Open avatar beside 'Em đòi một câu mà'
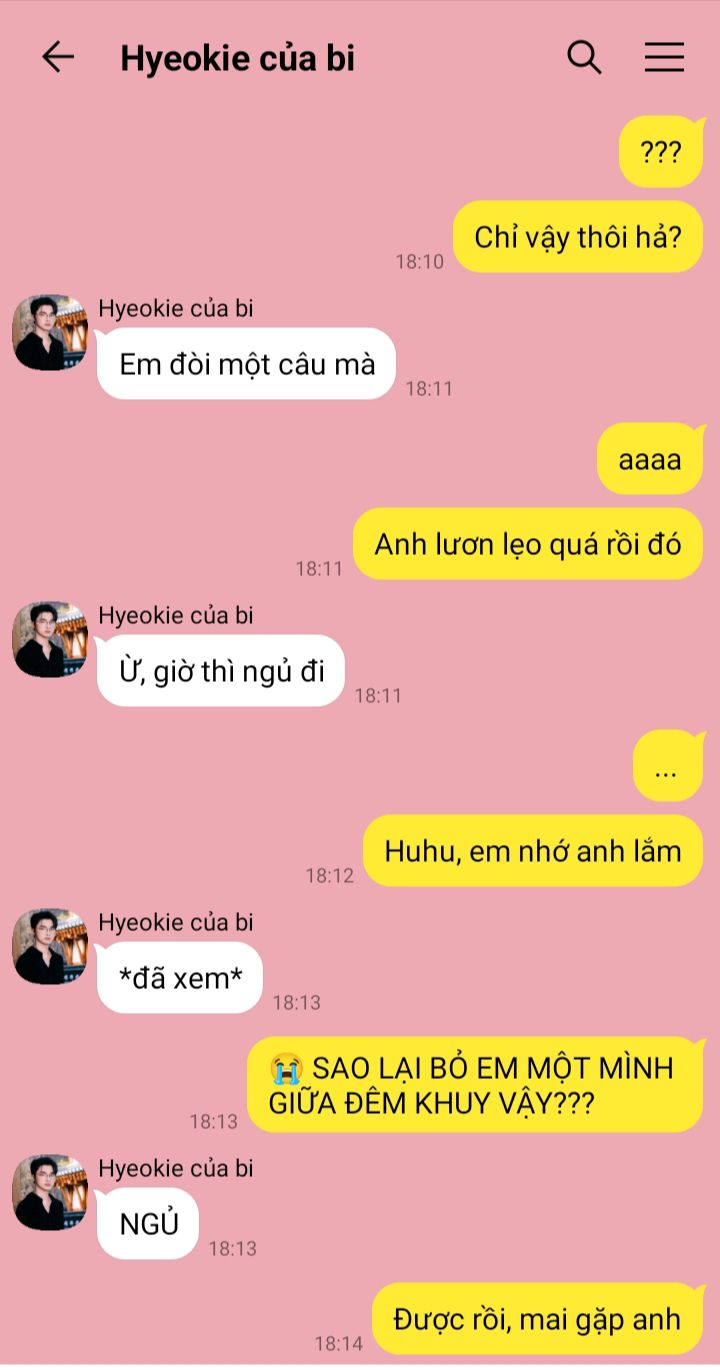720x1370 pixels. click(50, 333)
